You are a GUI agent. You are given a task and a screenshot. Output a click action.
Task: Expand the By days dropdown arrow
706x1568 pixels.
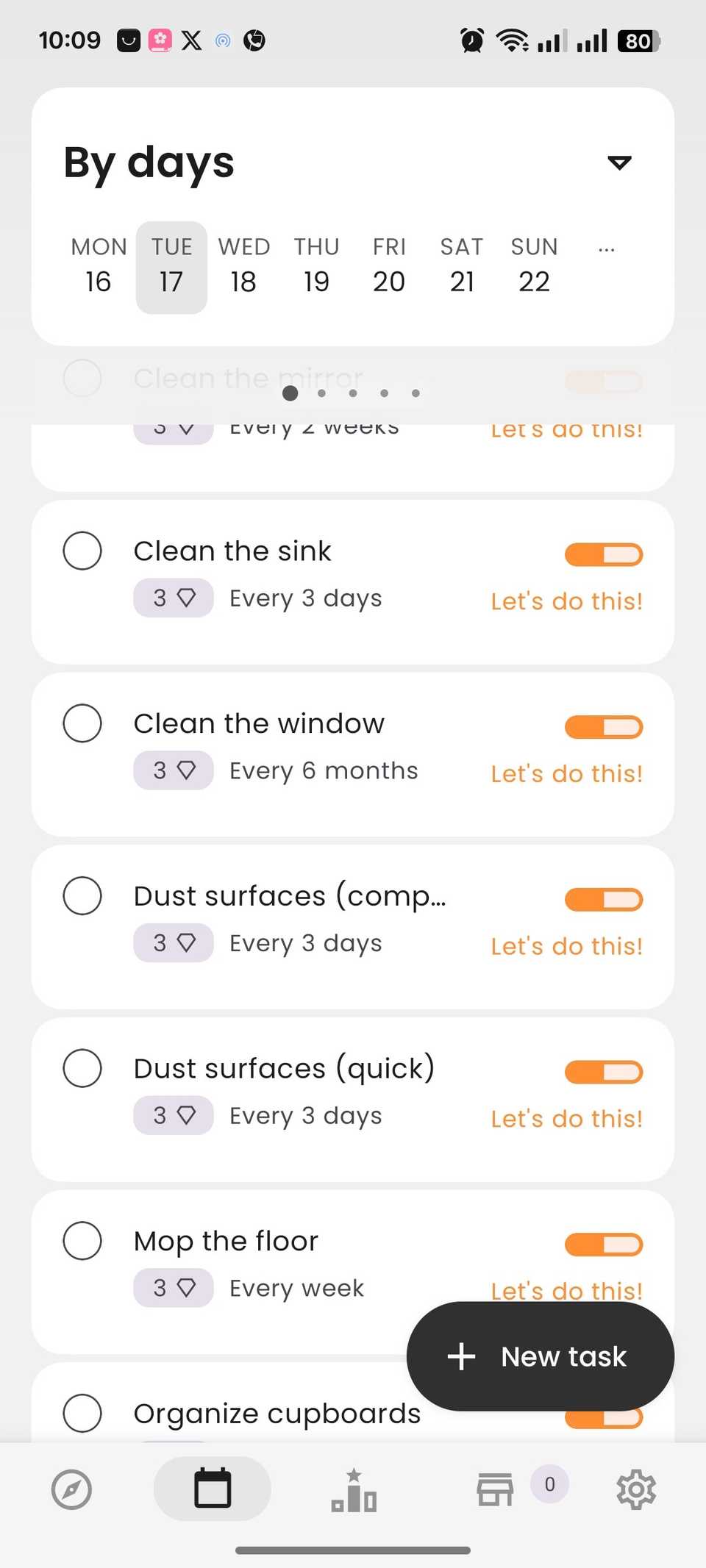pyautogui.click(x=619, y=162)
